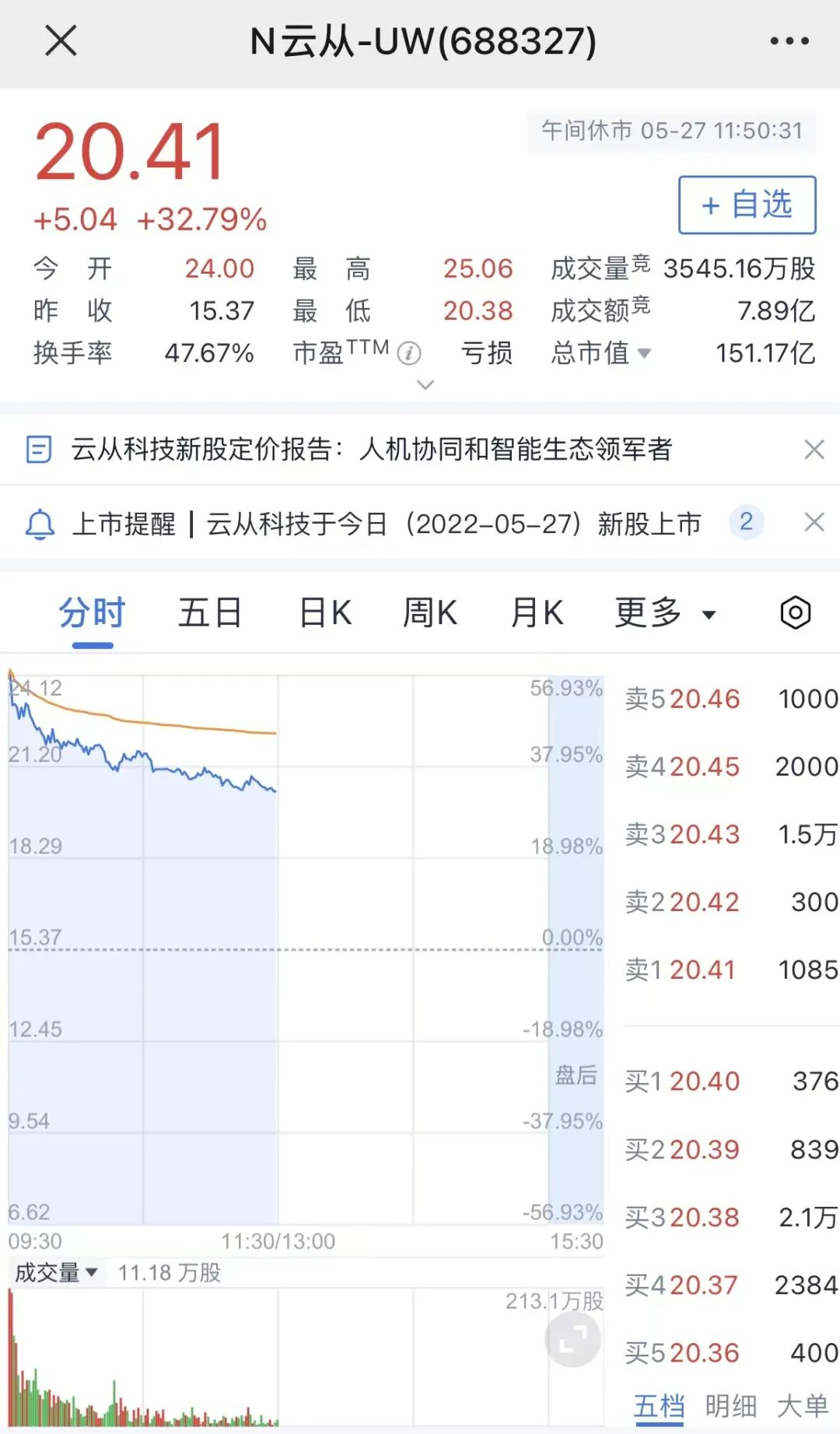Dismiss the 新股定价报告 banner
Viewport: 840px width, 1434px height.
point(814,449)
